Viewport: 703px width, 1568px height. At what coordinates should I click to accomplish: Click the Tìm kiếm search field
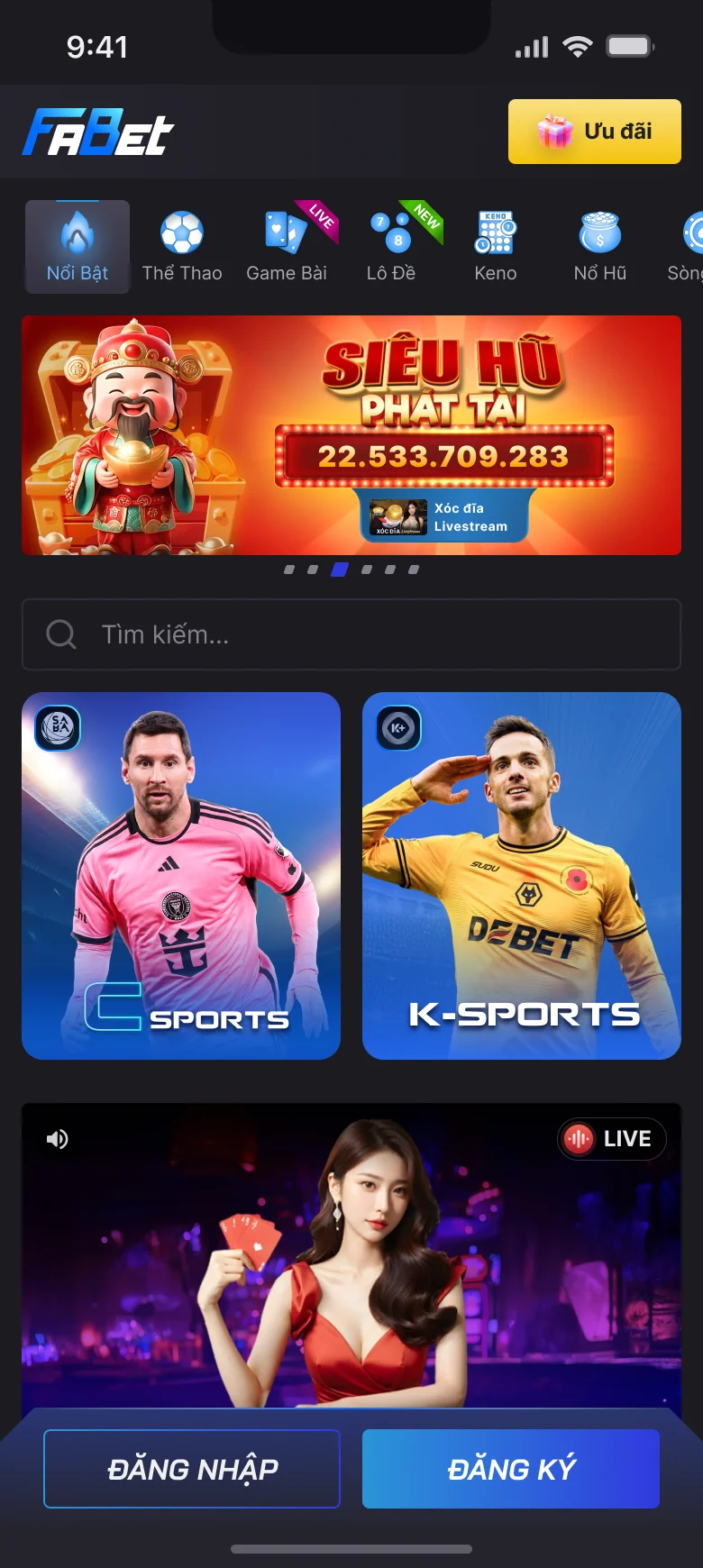[x=351, y=634]
